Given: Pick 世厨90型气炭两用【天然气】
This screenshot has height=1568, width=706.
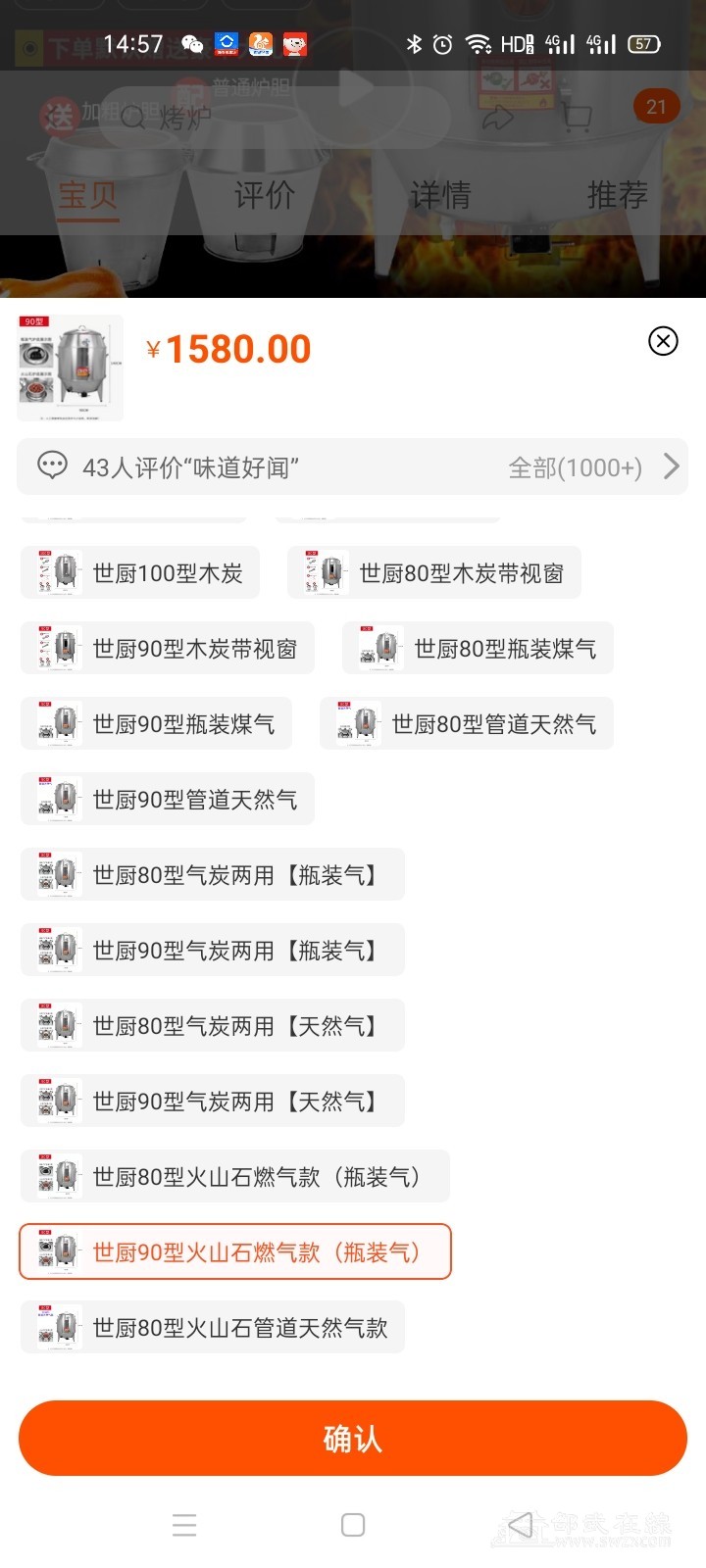Looking at the screenshot, I should click(x=213, y=1102).
